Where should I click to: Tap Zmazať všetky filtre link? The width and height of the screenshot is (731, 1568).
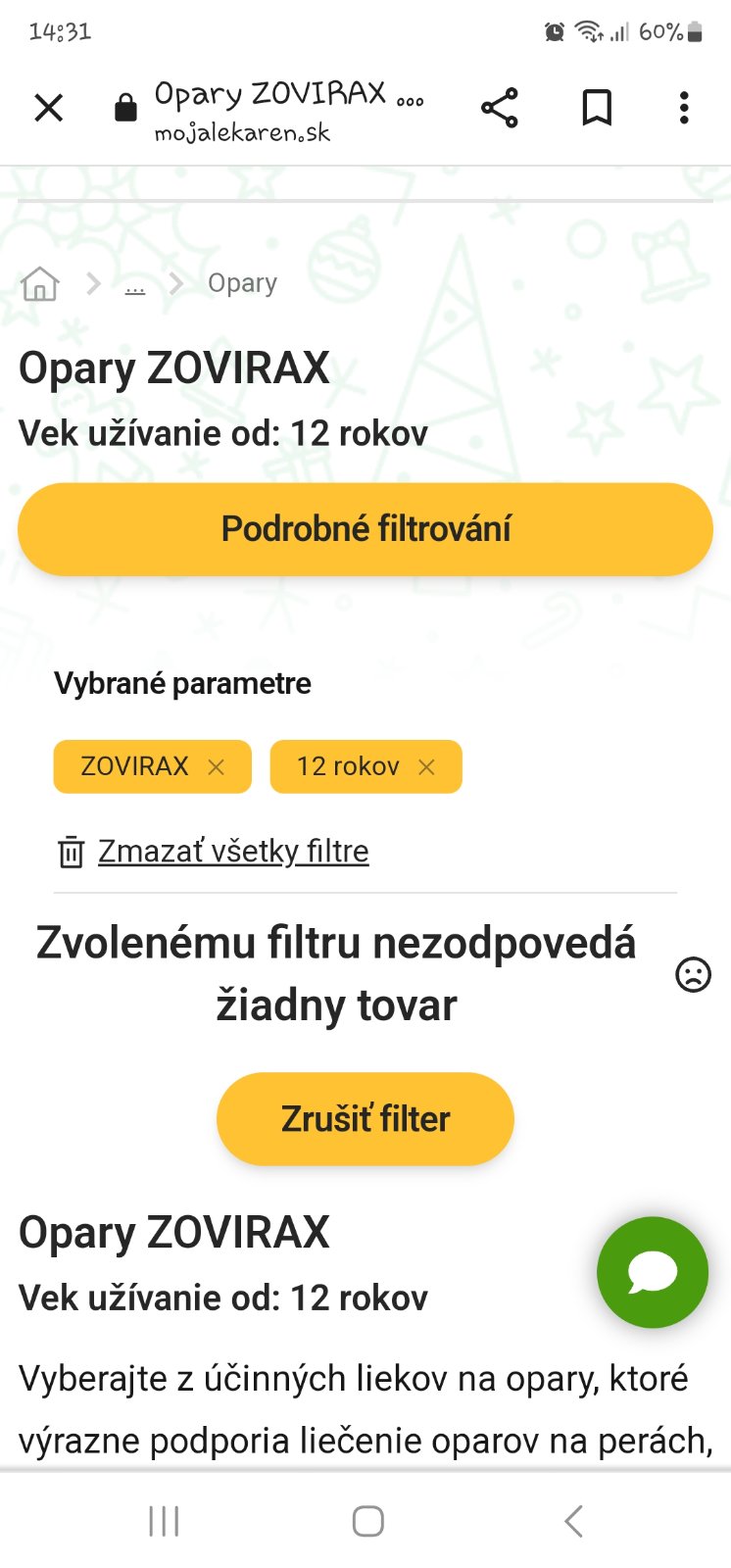pos(232,852)
